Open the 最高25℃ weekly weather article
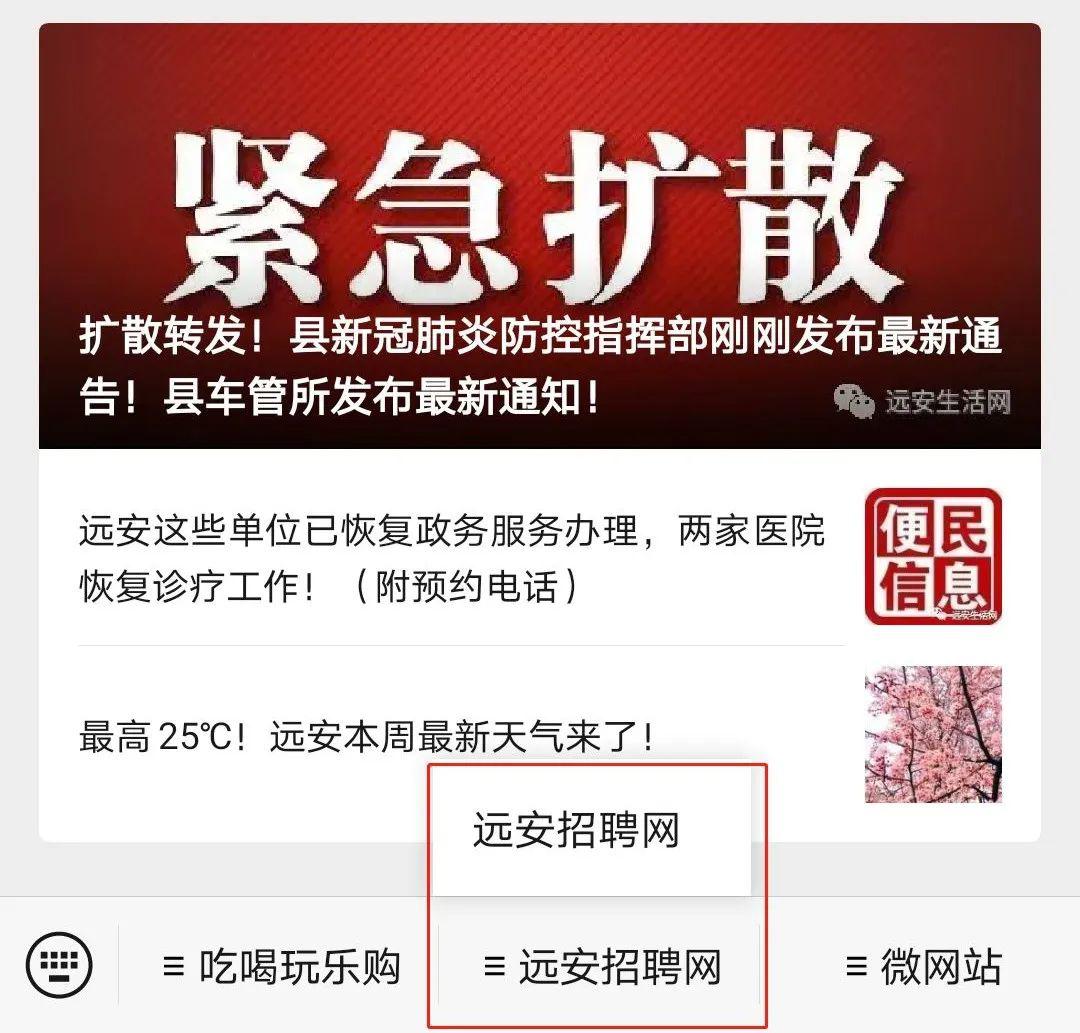1080x1033 pixels. (366, 737)
